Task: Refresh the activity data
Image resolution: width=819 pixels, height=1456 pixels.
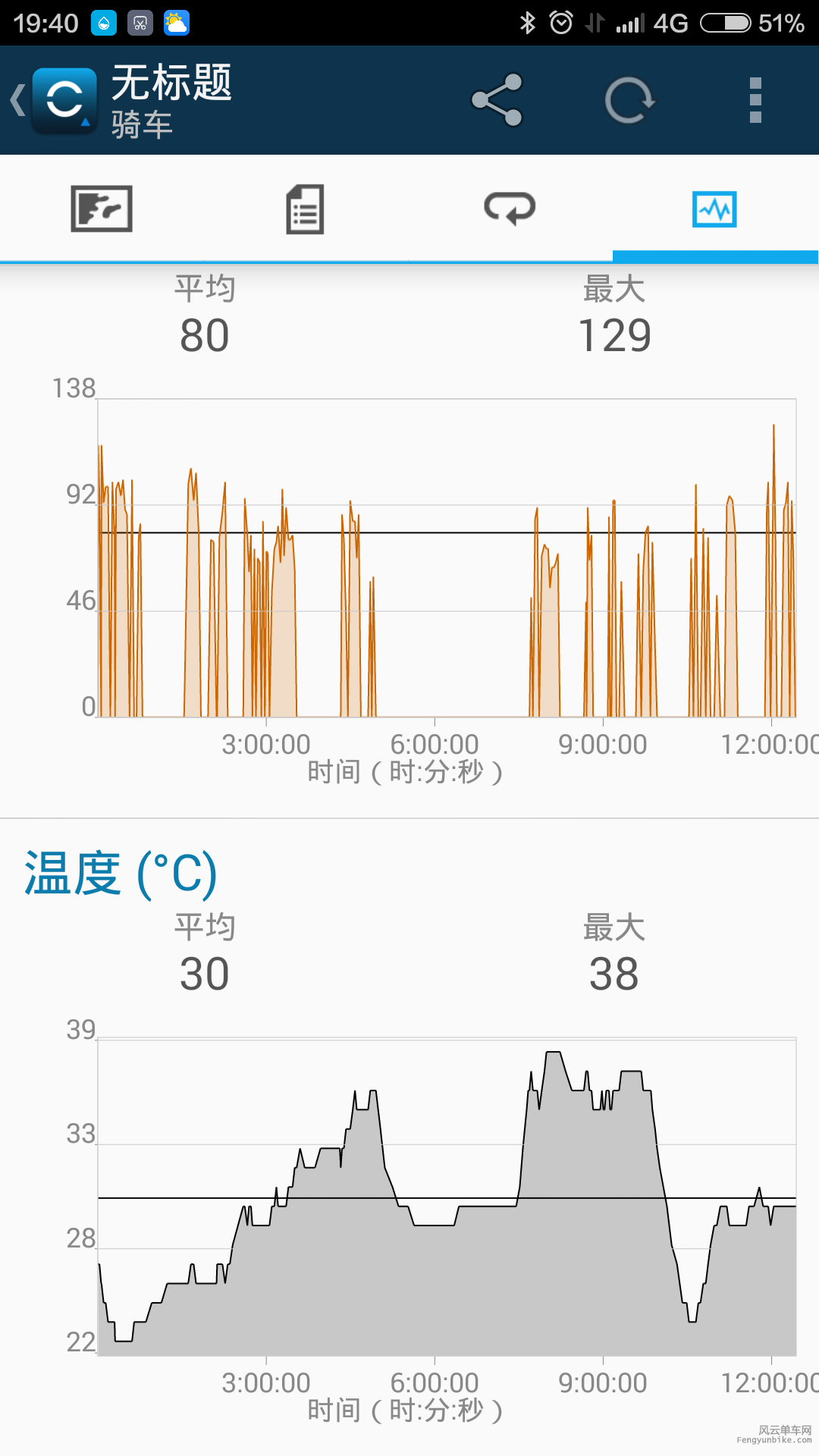Action: point(629,99)
